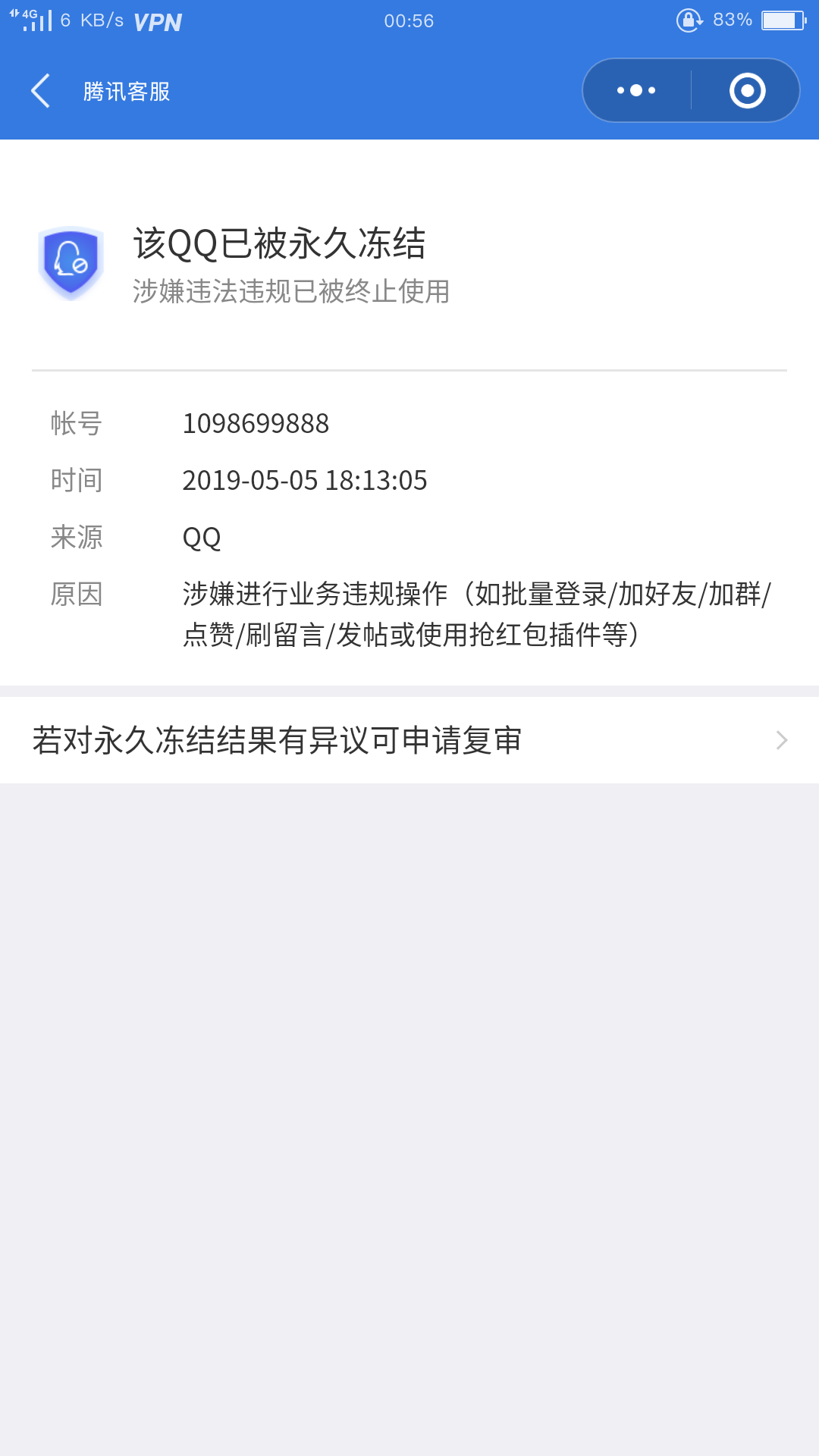Open 若对永久冻结结果有异议可申请复审 to appeal
This screenshot has height=1456, width=819.
point(409,740)
